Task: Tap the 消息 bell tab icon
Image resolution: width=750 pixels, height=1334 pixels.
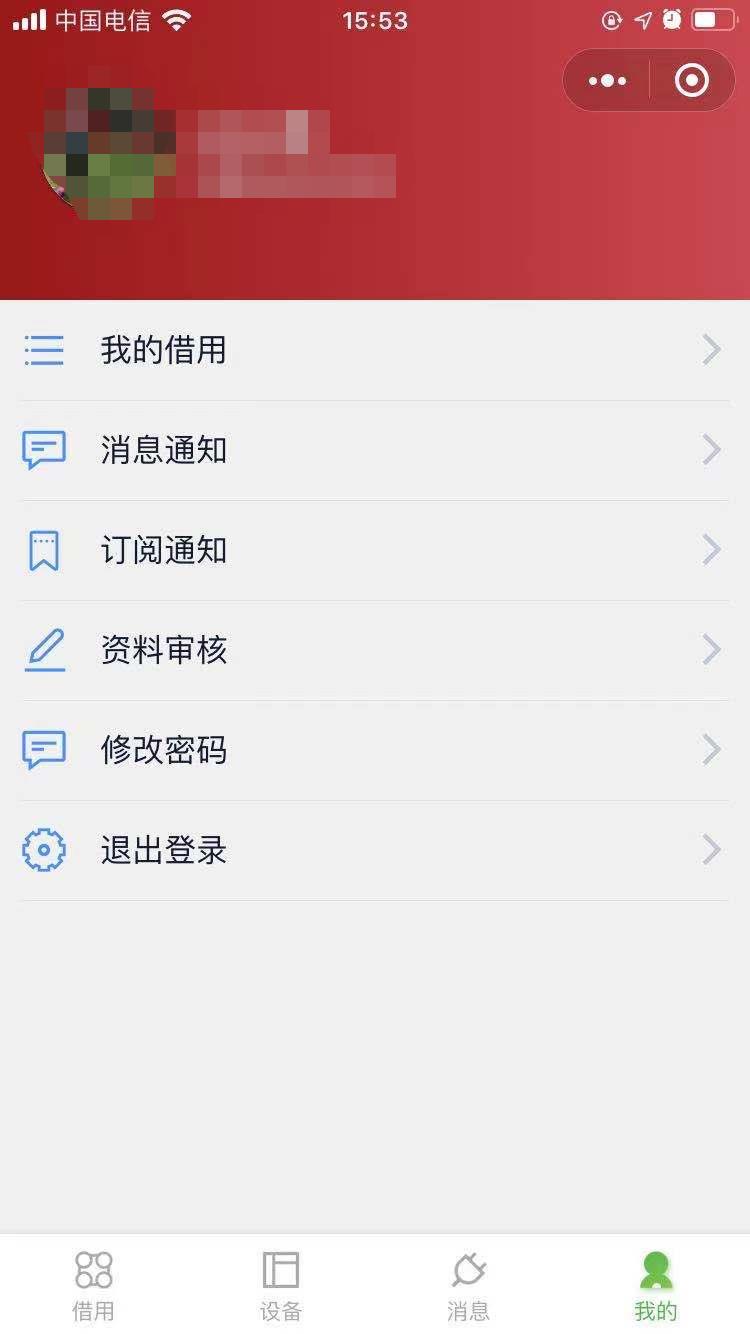Action: click(468, 1272)
